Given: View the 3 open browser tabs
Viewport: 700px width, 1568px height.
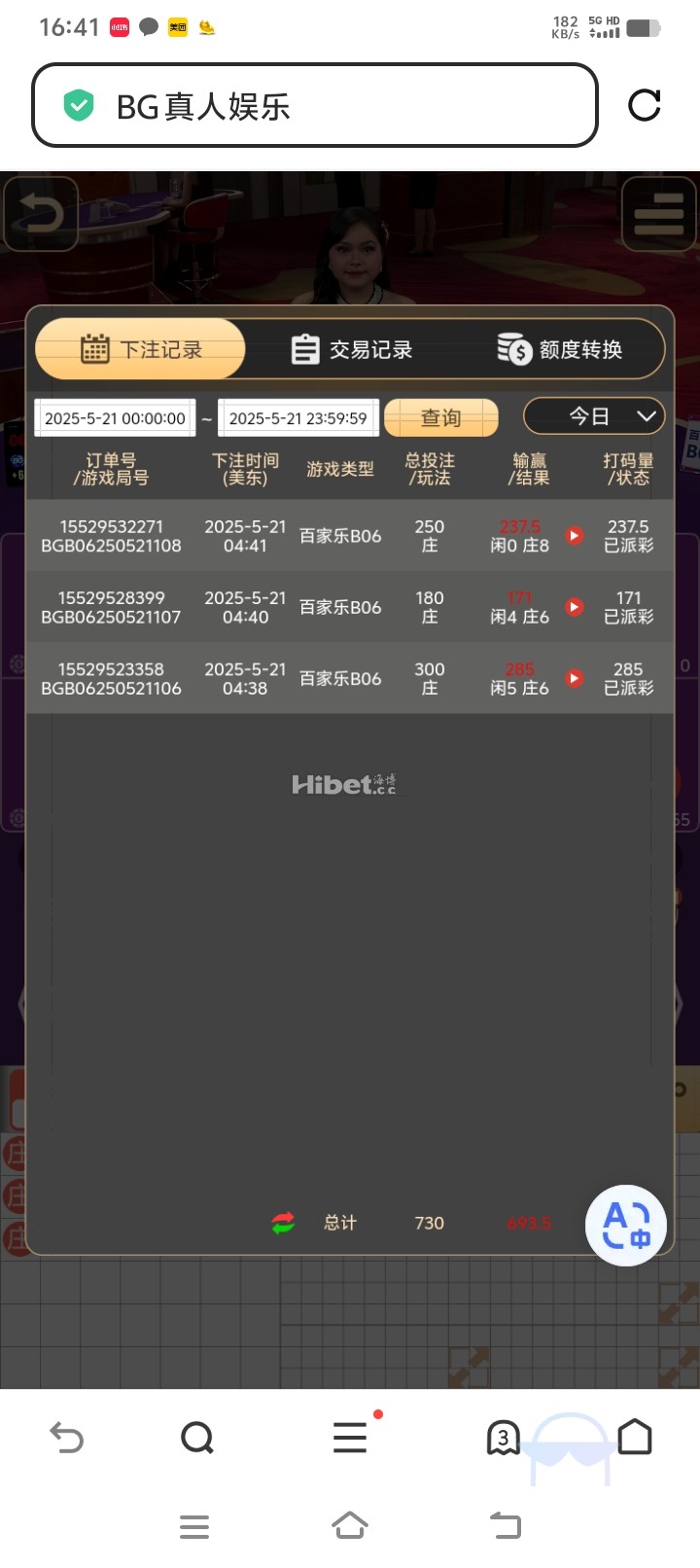Looking at the screenshot, I should 503,1437.
